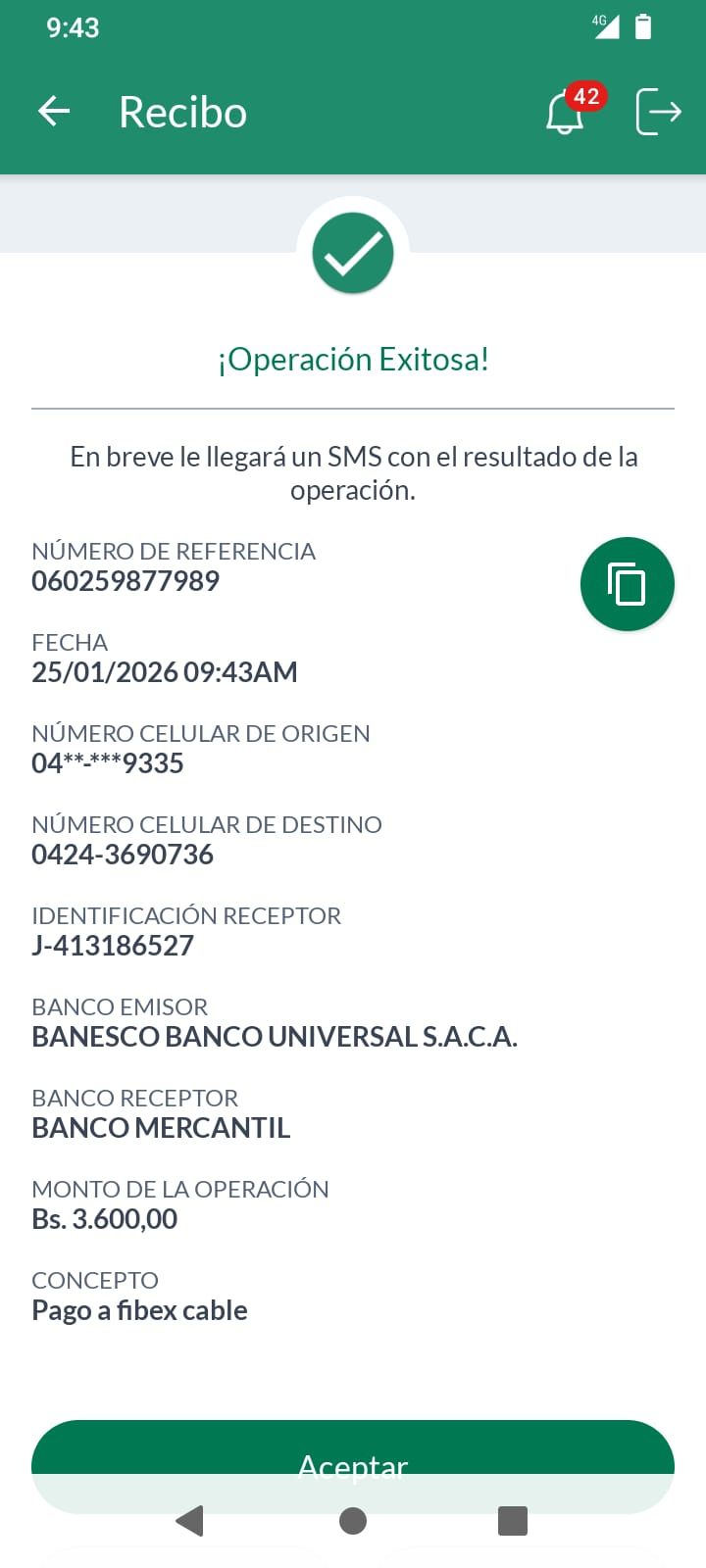Open recent apps from the navigation bar
This screenshot has width=706, height=1568.
[x=513, y=1521]
